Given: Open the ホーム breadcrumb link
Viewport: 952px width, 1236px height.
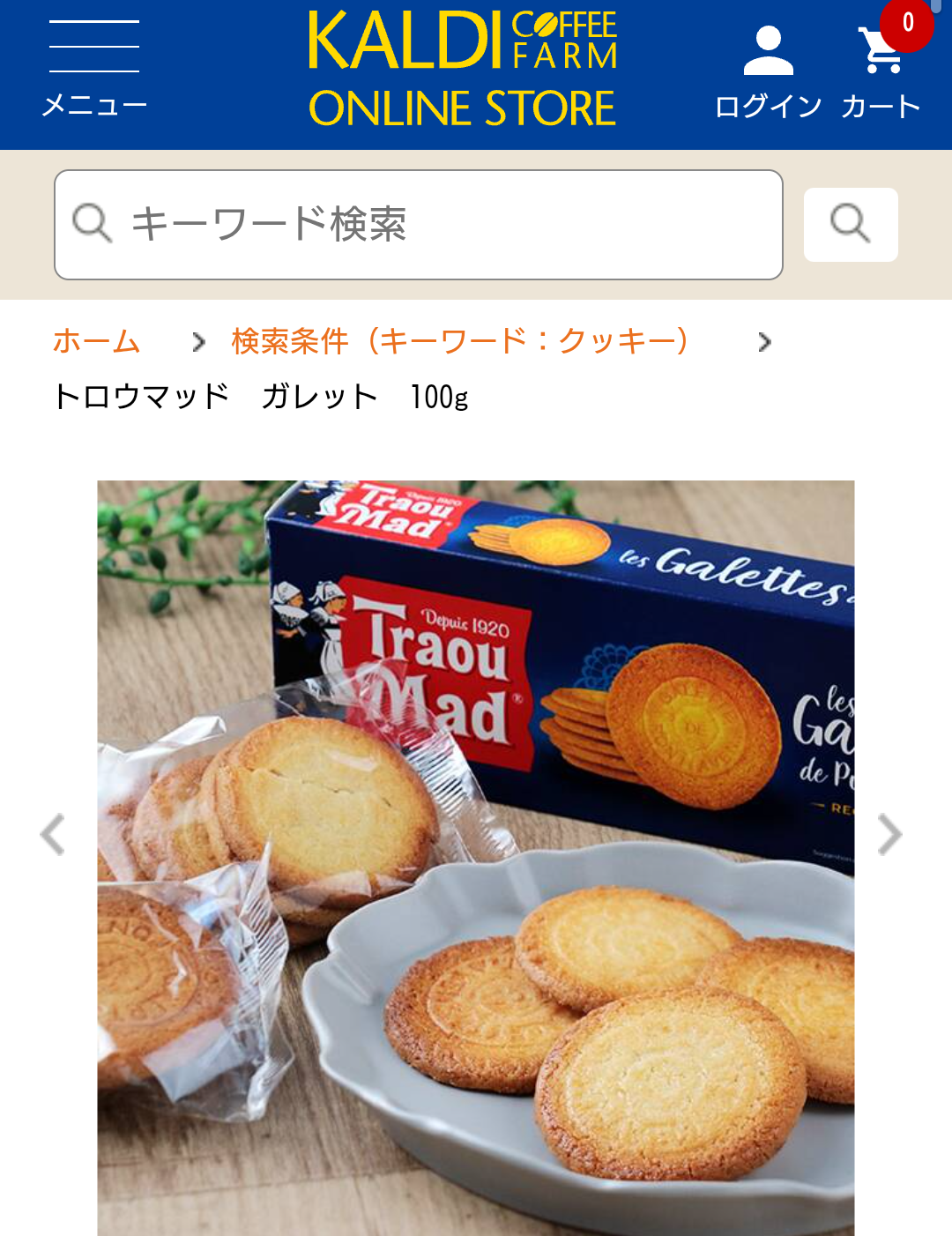Looking at the screenshot, I should tap(97, 342).
